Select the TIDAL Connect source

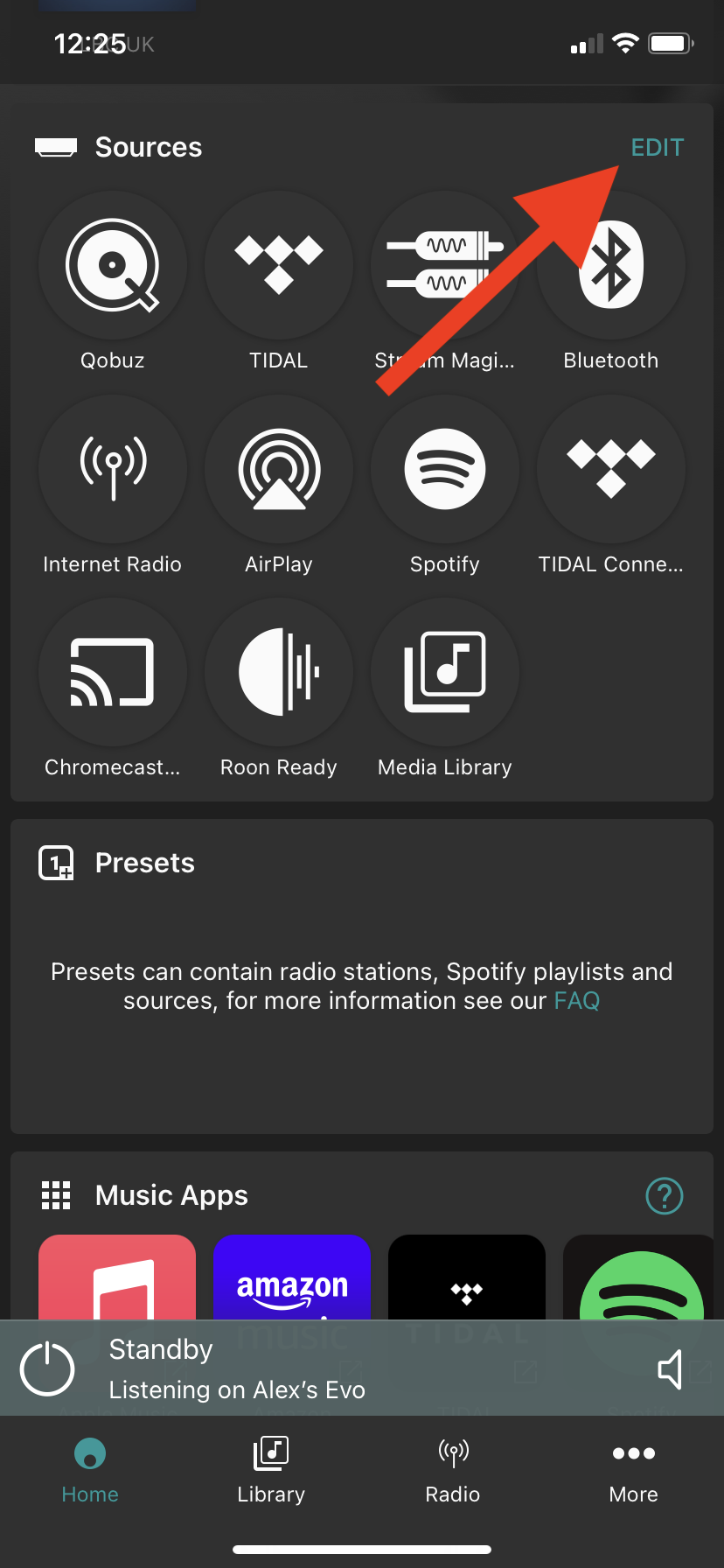[x=610, y=469]
